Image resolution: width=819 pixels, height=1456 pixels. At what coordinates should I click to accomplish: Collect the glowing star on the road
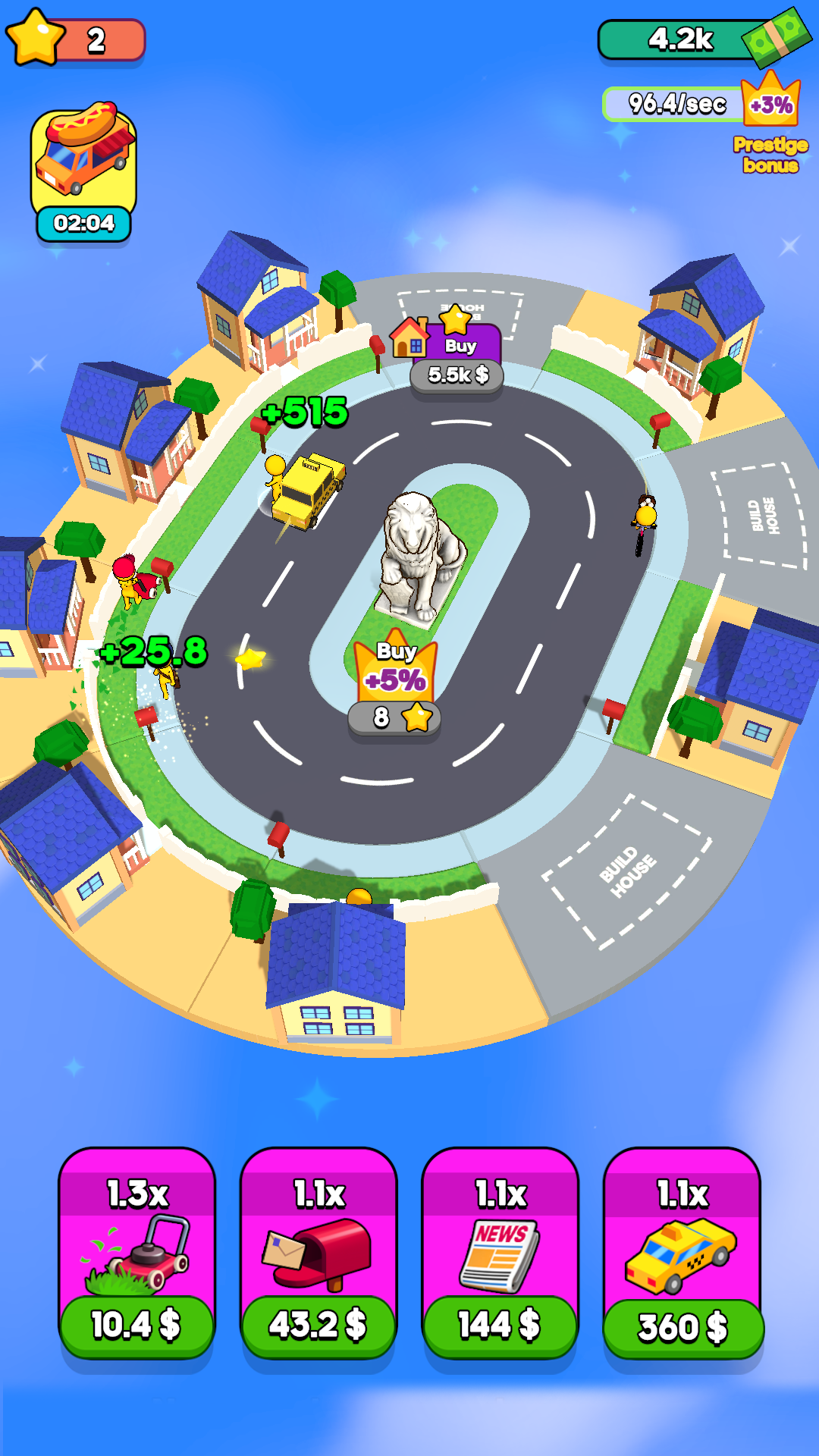click(x=252, y=658)
